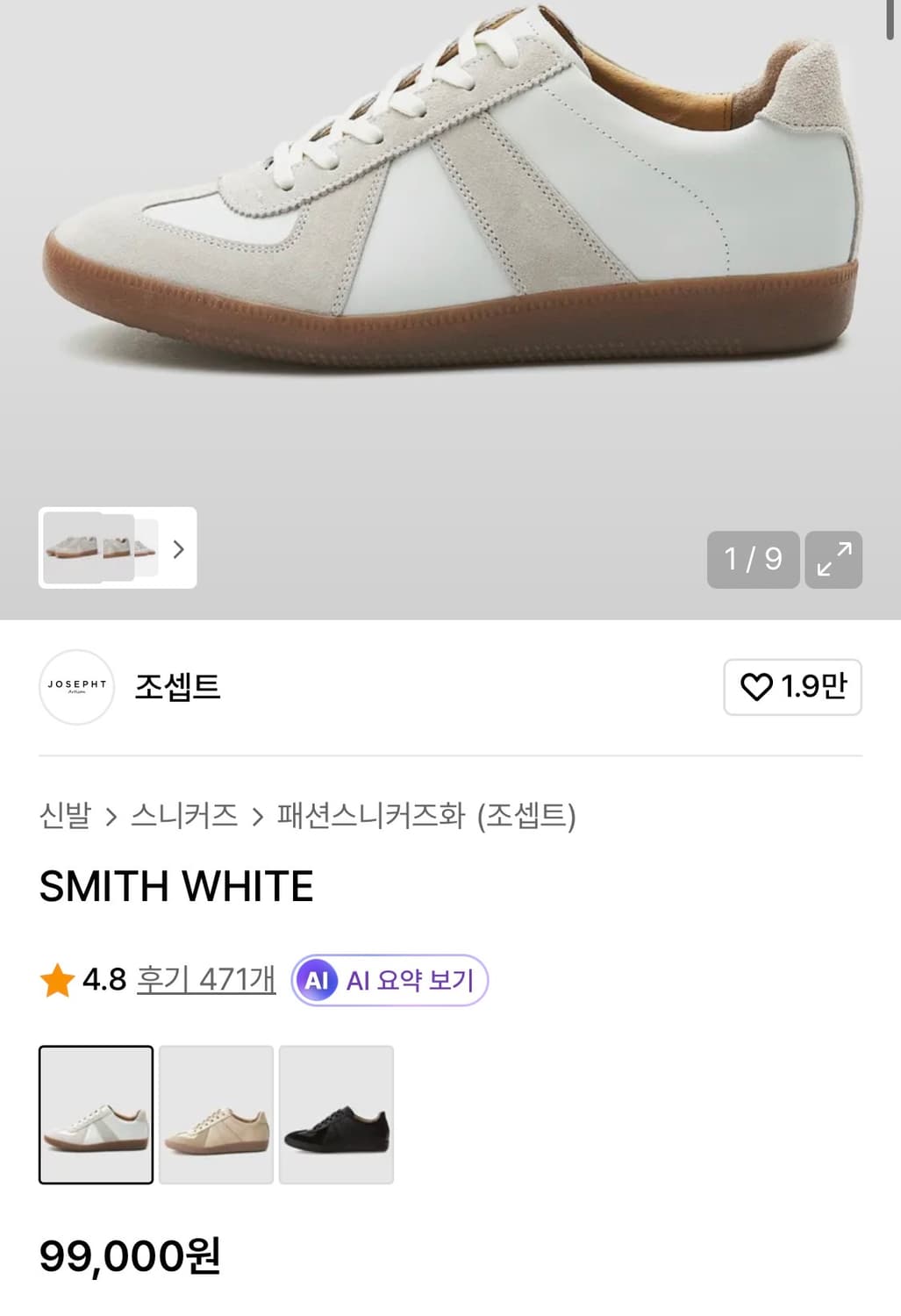The width and height of the screenshot is (901, 1316).
Task: Click the AI icon in the purple badge
Action: click(x=318, y=980)
